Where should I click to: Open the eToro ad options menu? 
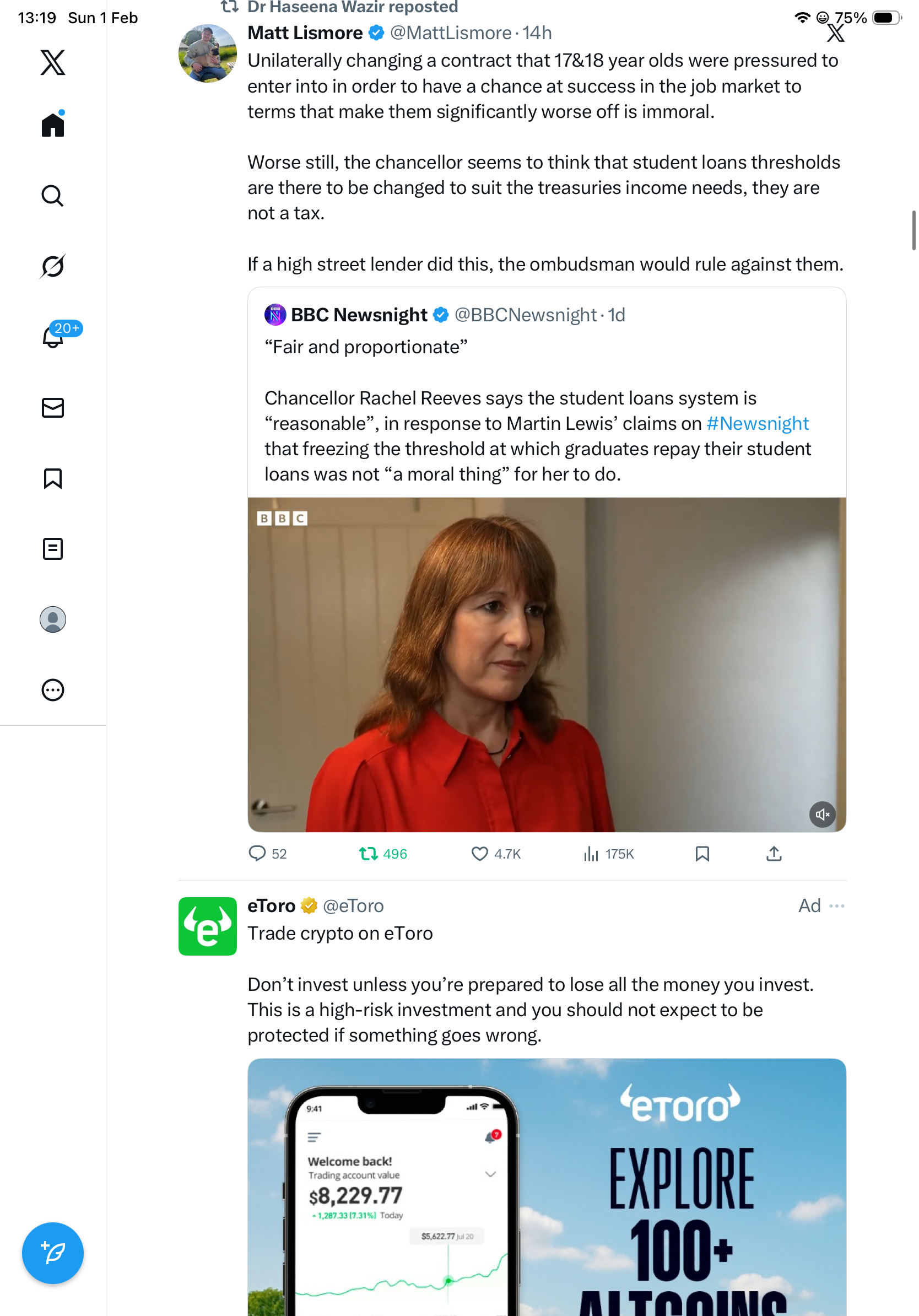click(x=836, y=905)
